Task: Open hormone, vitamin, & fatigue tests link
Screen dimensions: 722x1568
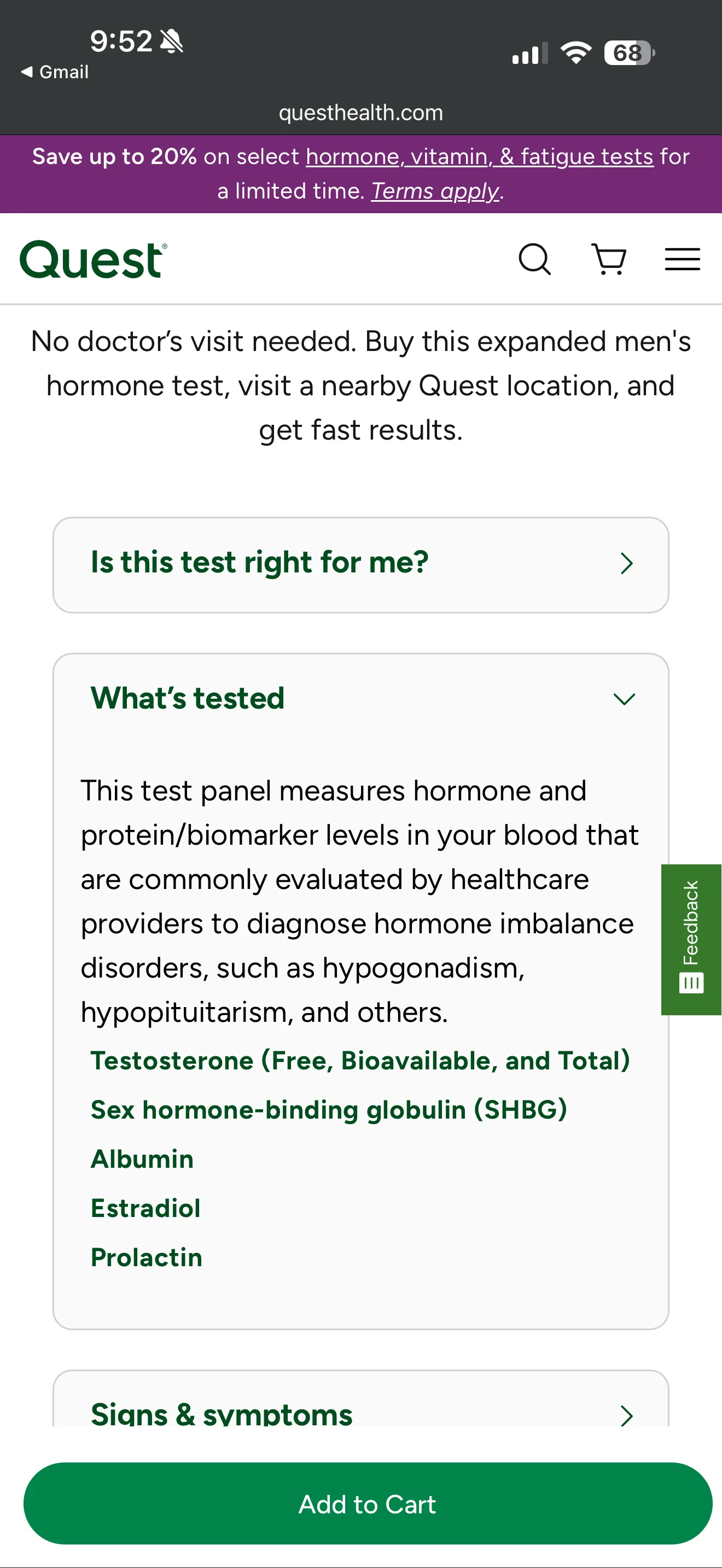Action: click(479, 156)
